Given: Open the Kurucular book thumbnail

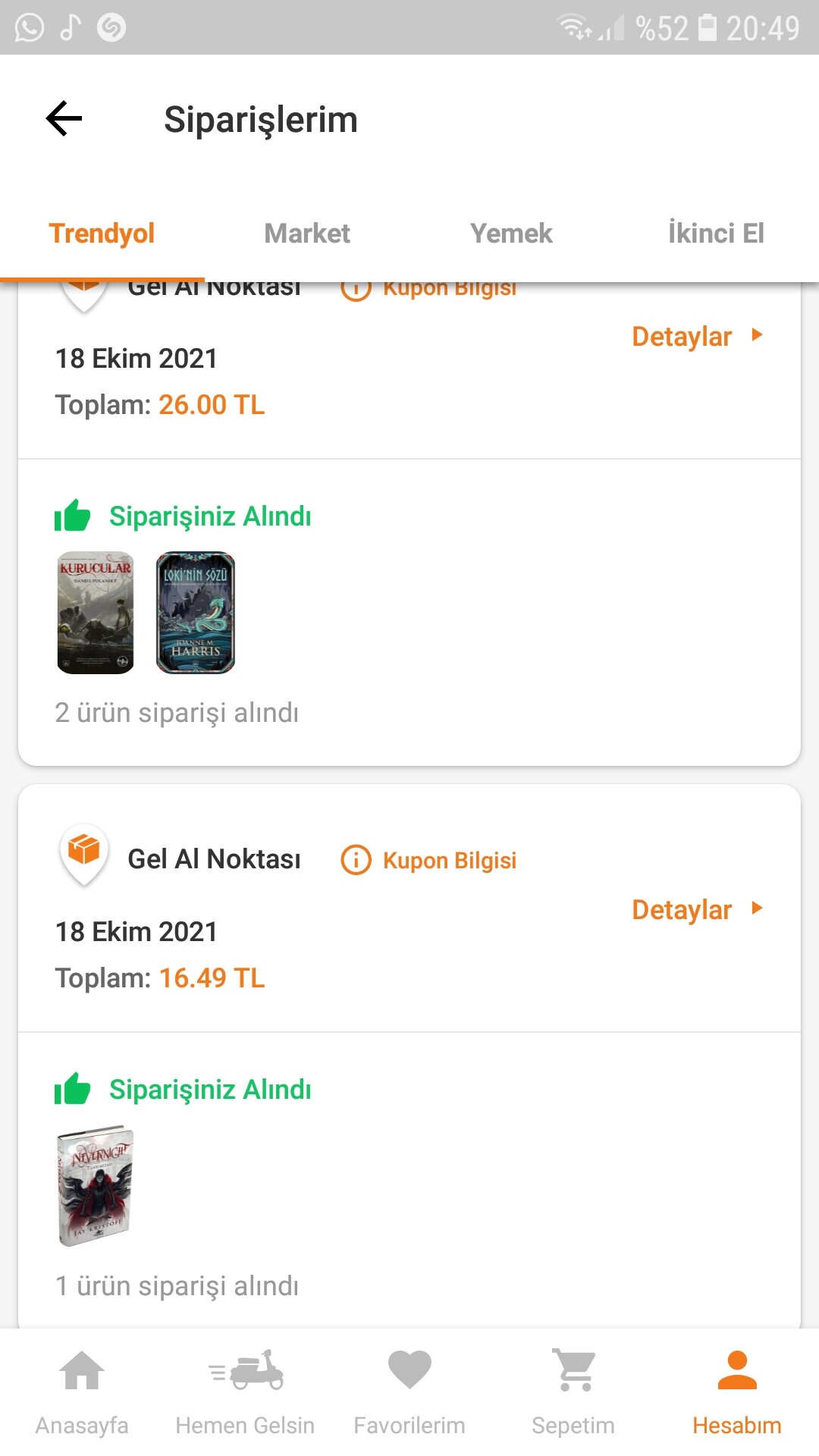Looking at the screenshot, I should [96, 613].
